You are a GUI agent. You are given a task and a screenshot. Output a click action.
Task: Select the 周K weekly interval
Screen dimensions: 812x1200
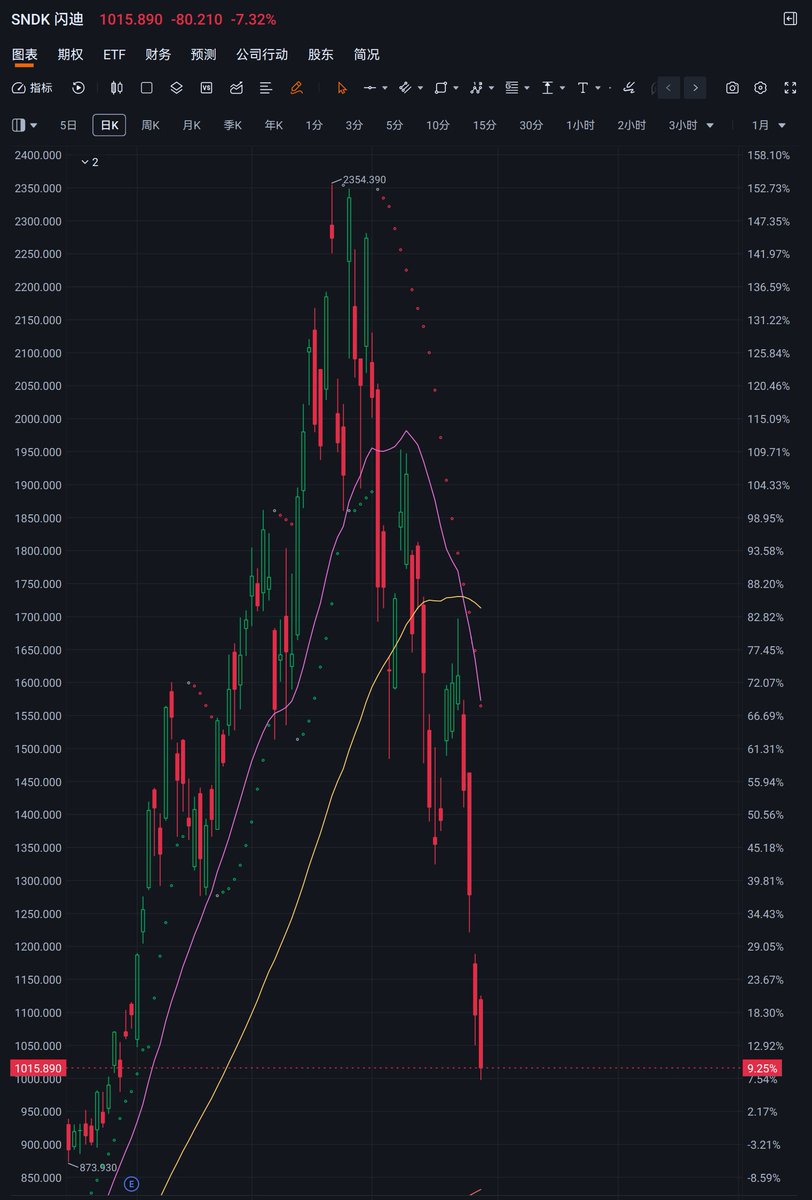tap(150, 125)
